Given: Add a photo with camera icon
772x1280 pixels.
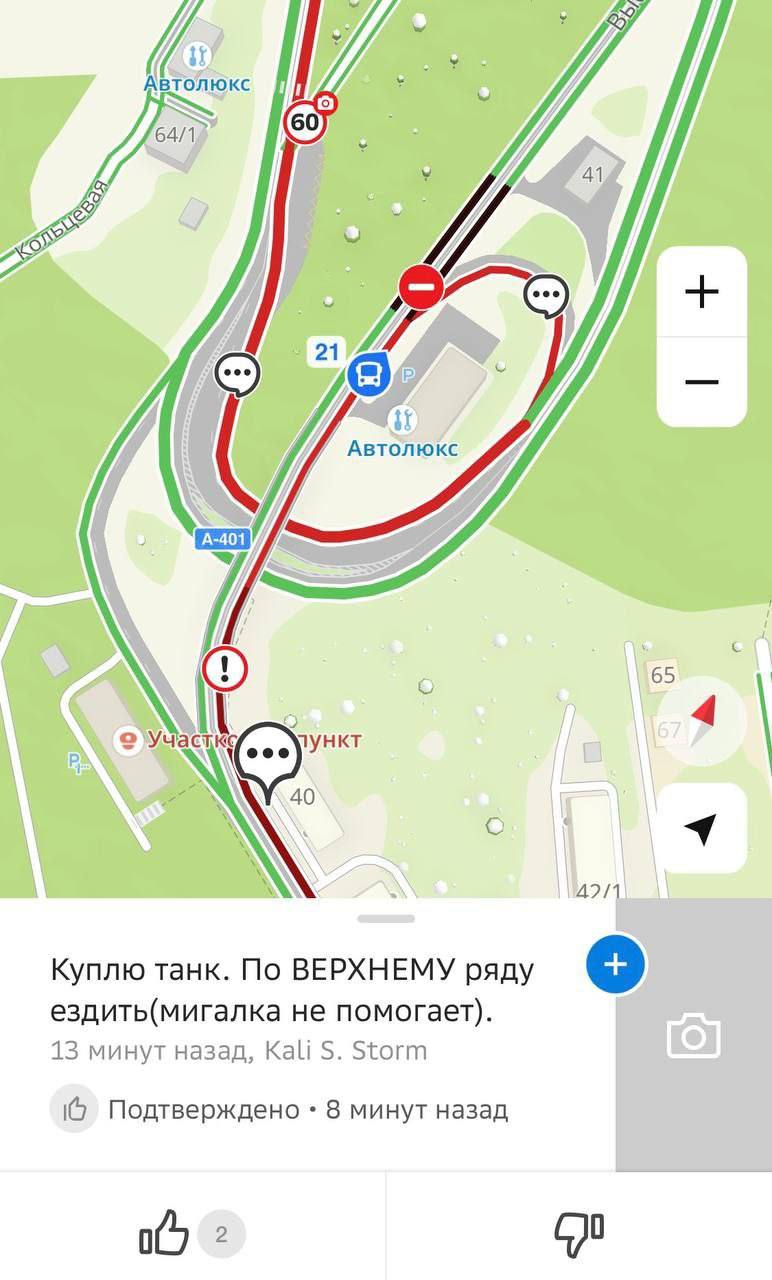Looking at the screenshot, I should [693, 1035].
